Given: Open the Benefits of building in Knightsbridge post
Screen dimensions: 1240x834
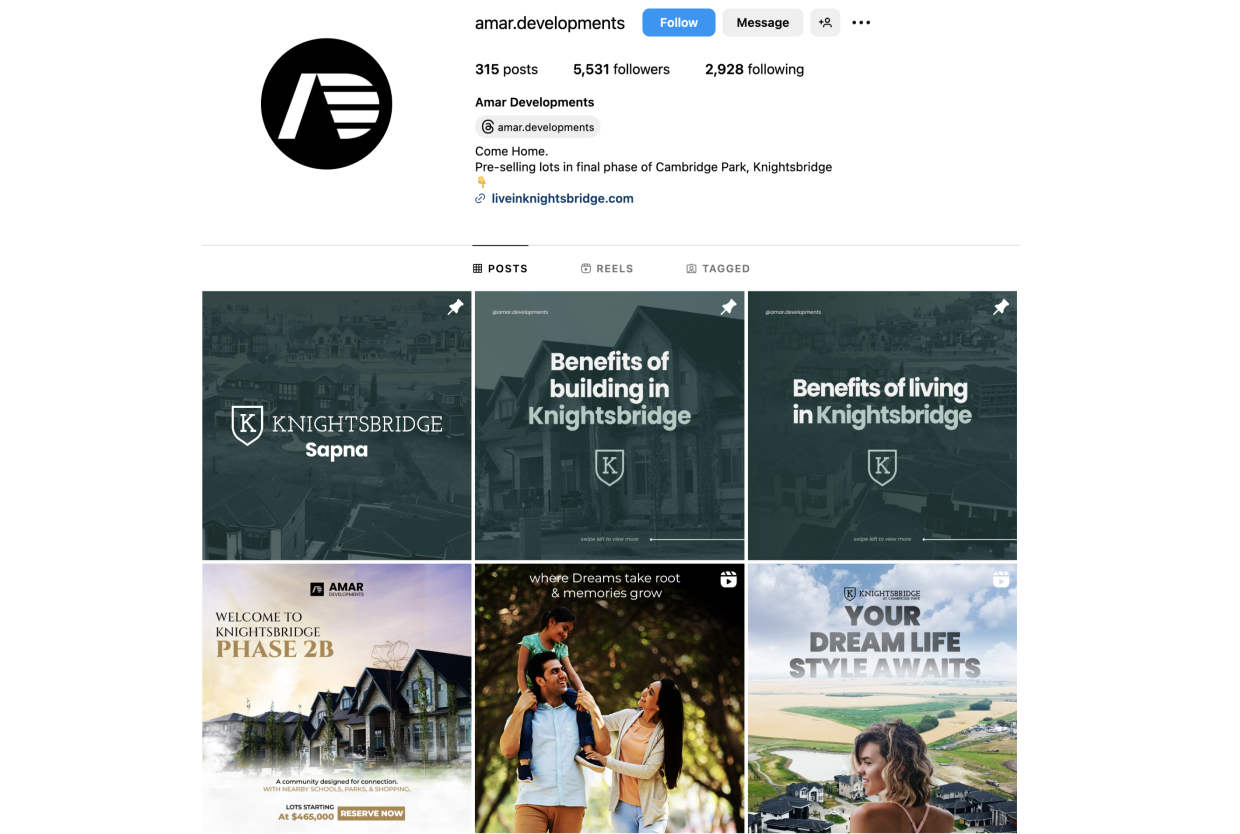Looking at the screenshot, I should pos(609,425).
